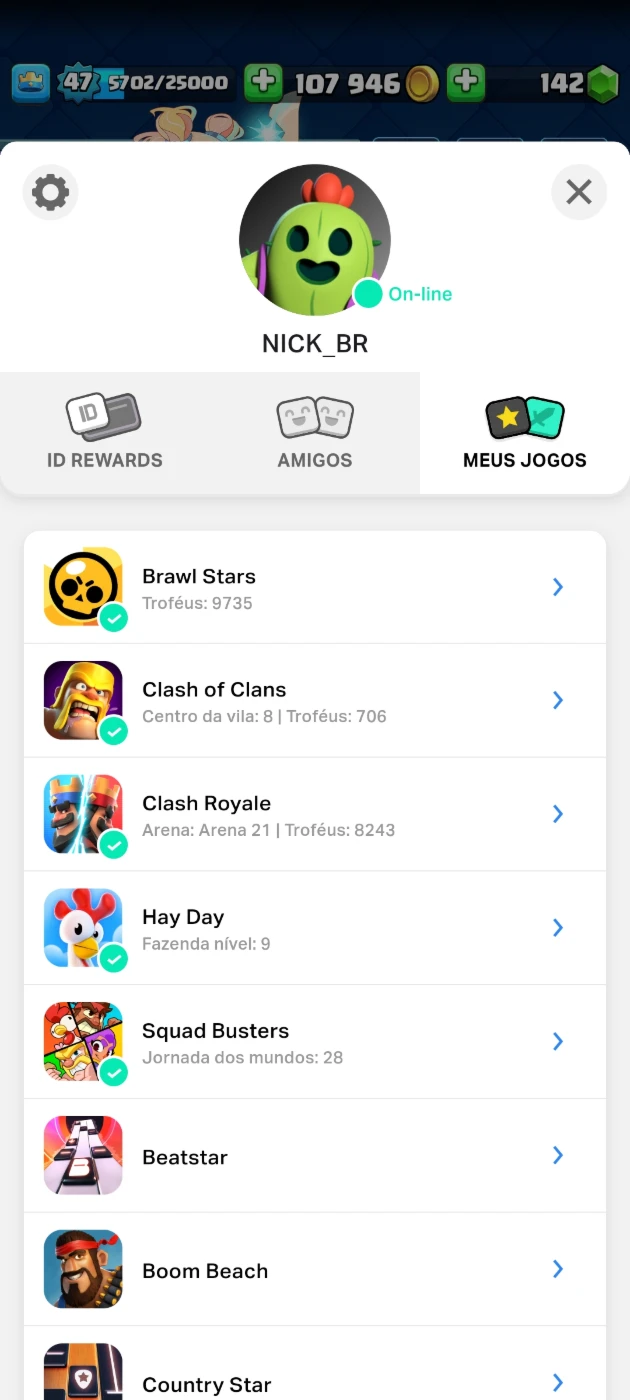Open the Beatstar game row
The height and width of the screenshot is (1400, 630).
(315, 1155)
